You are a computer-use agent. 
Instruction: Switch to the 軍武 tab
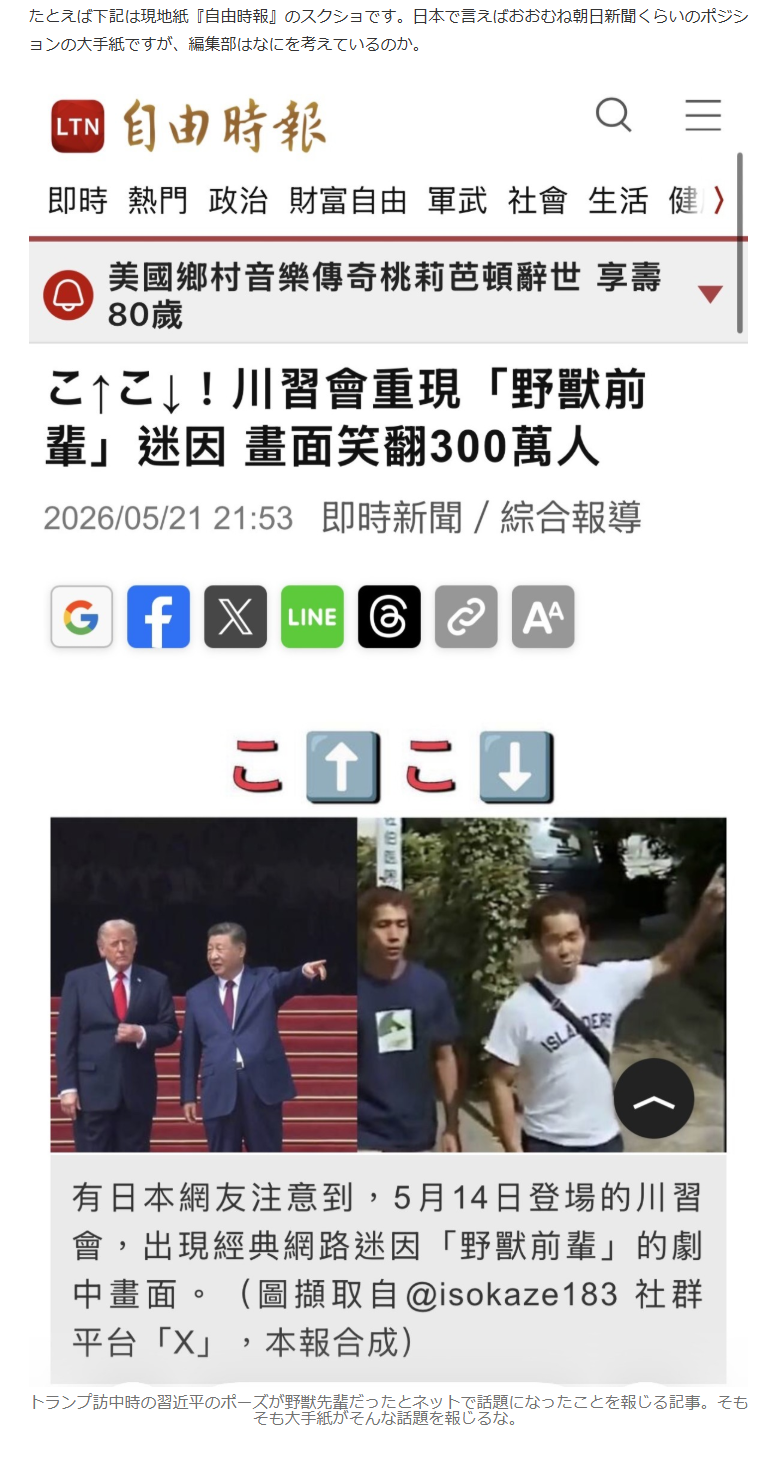pyautogui.click(x=458, y=201)
